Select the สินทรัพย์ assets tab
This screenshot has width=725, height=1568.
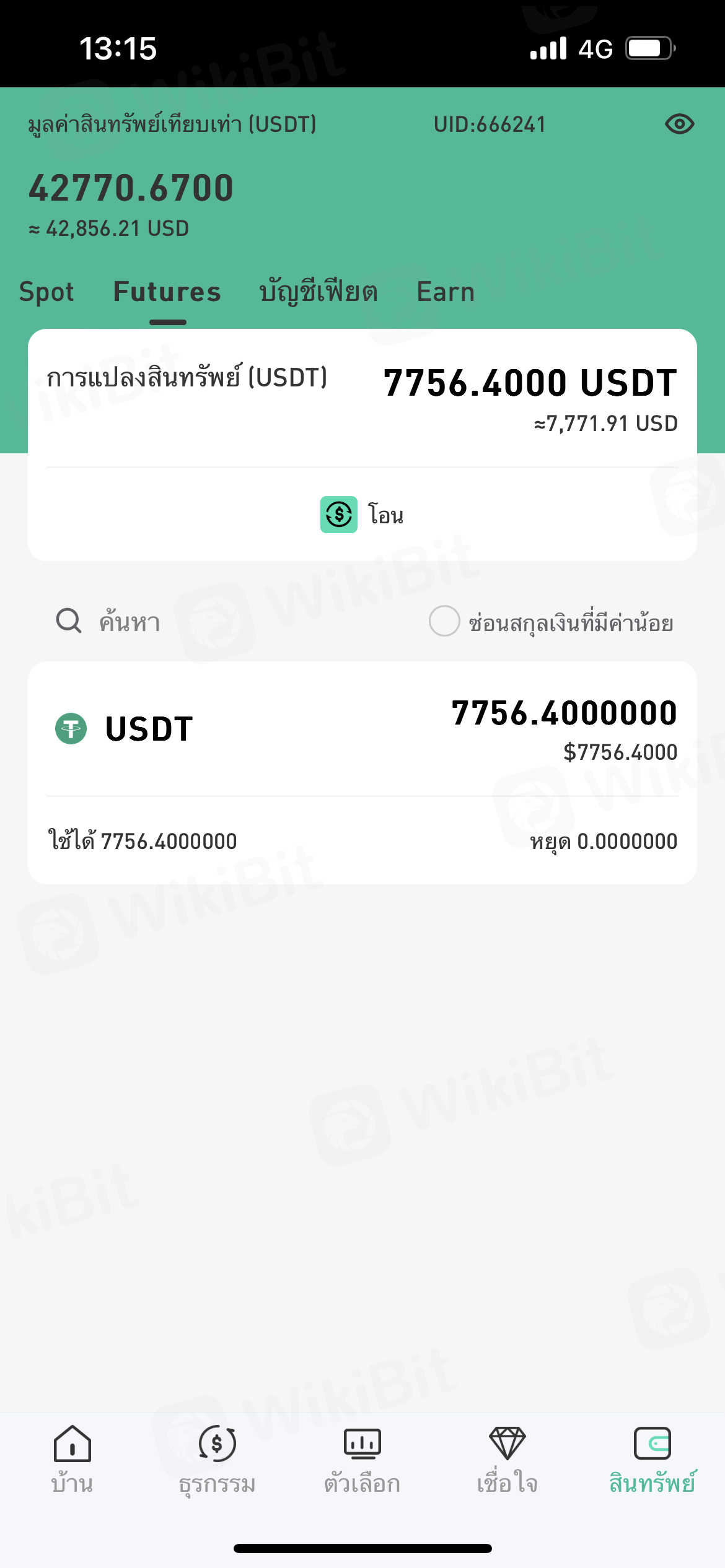[652, 1458]
